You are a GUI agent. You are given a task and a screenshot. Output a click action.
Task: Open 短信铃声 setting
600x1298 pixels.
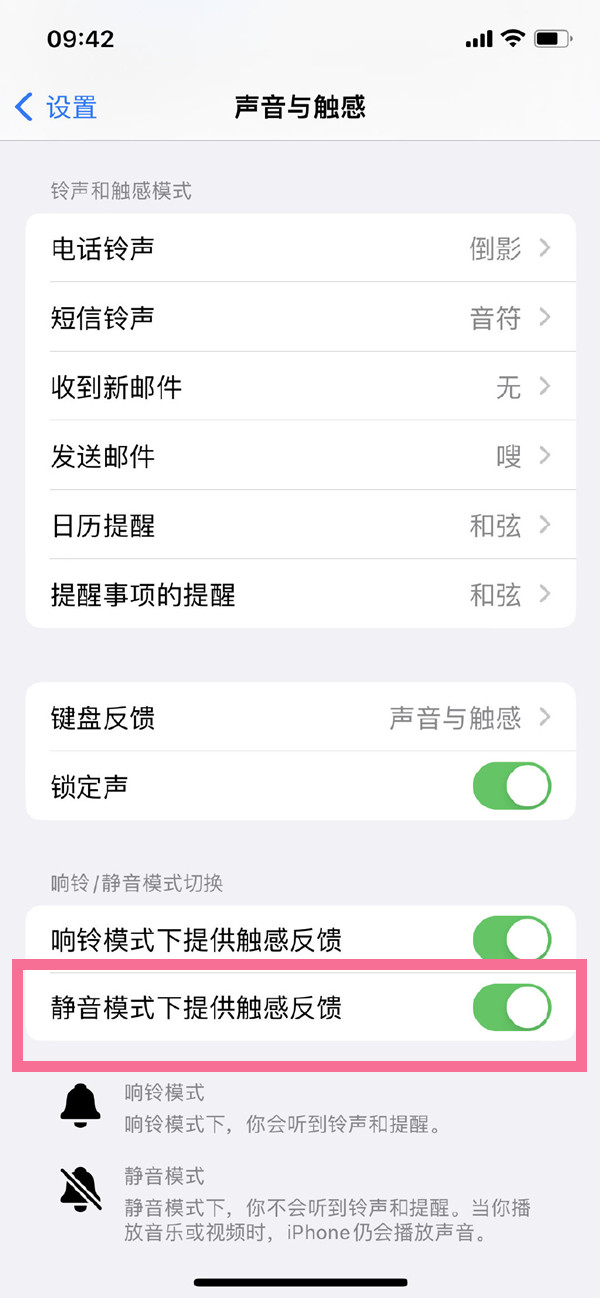pos(300,318)
